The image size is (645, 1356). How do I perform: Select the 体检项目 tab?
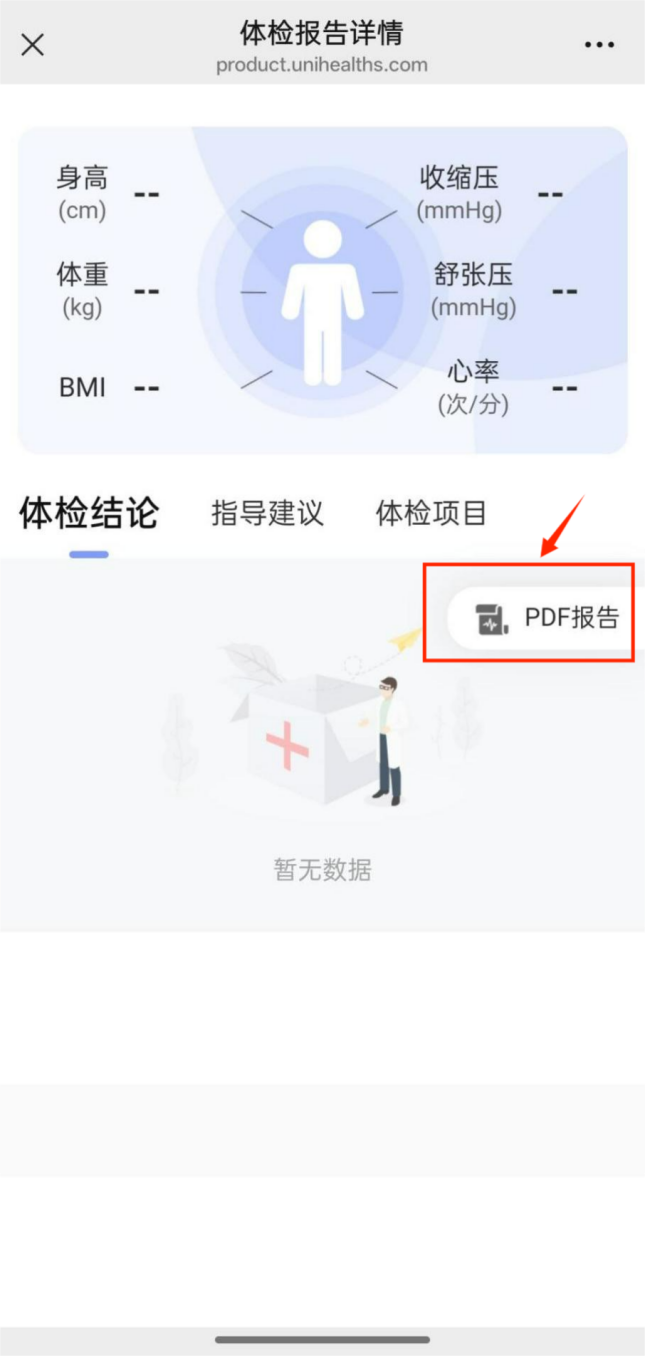(x=431, y=514)
